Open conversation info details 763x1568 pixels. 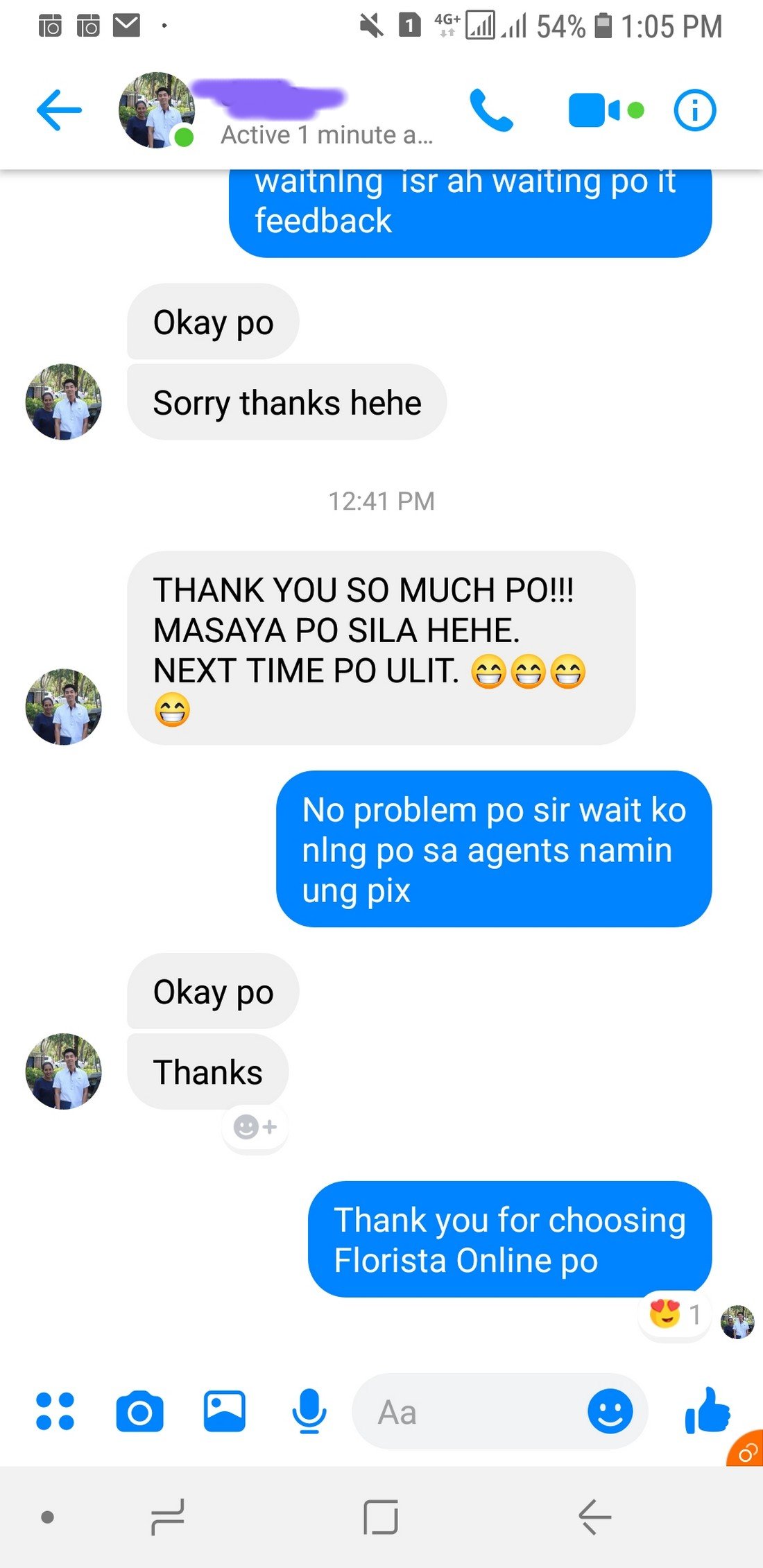tap(694, 110)
